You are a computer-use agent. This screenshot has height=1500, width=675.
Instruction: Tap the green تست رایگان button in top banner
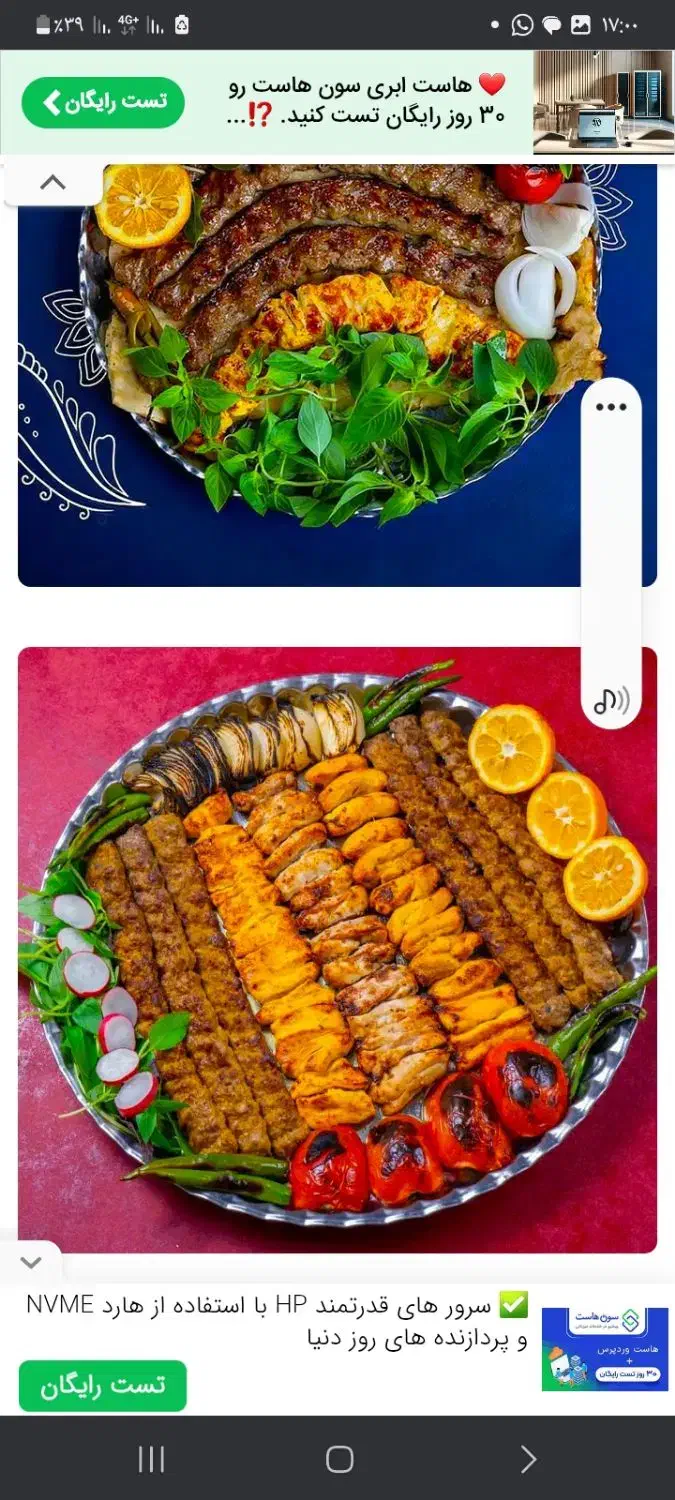[x=103, y=103]
